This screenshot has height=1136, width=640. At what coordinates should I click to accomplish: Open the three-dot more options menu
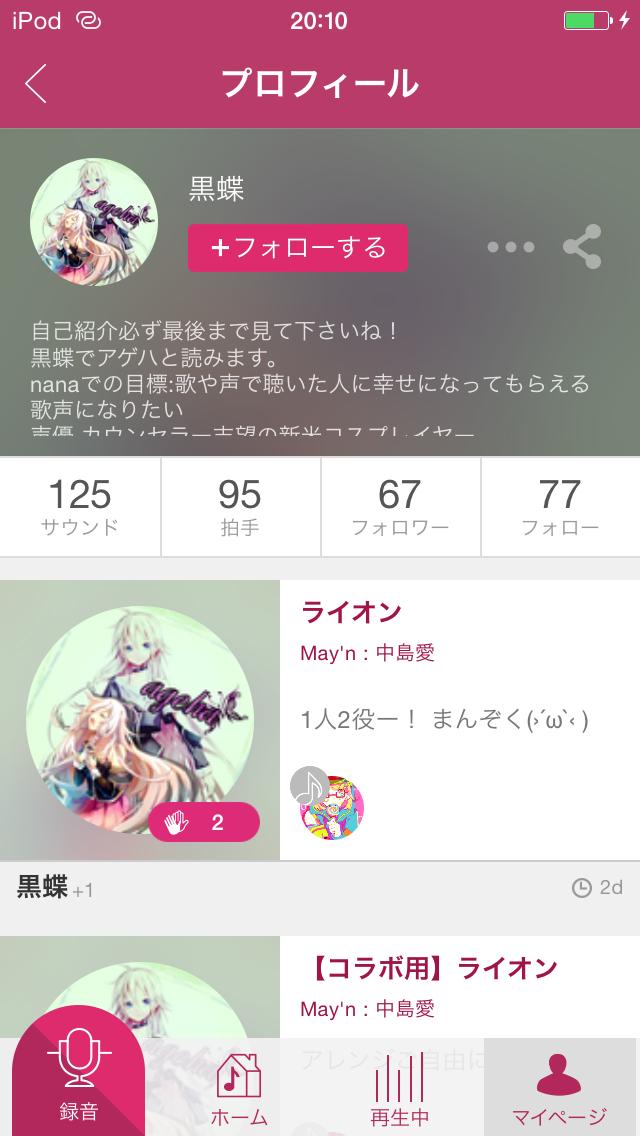click(511, 248)
